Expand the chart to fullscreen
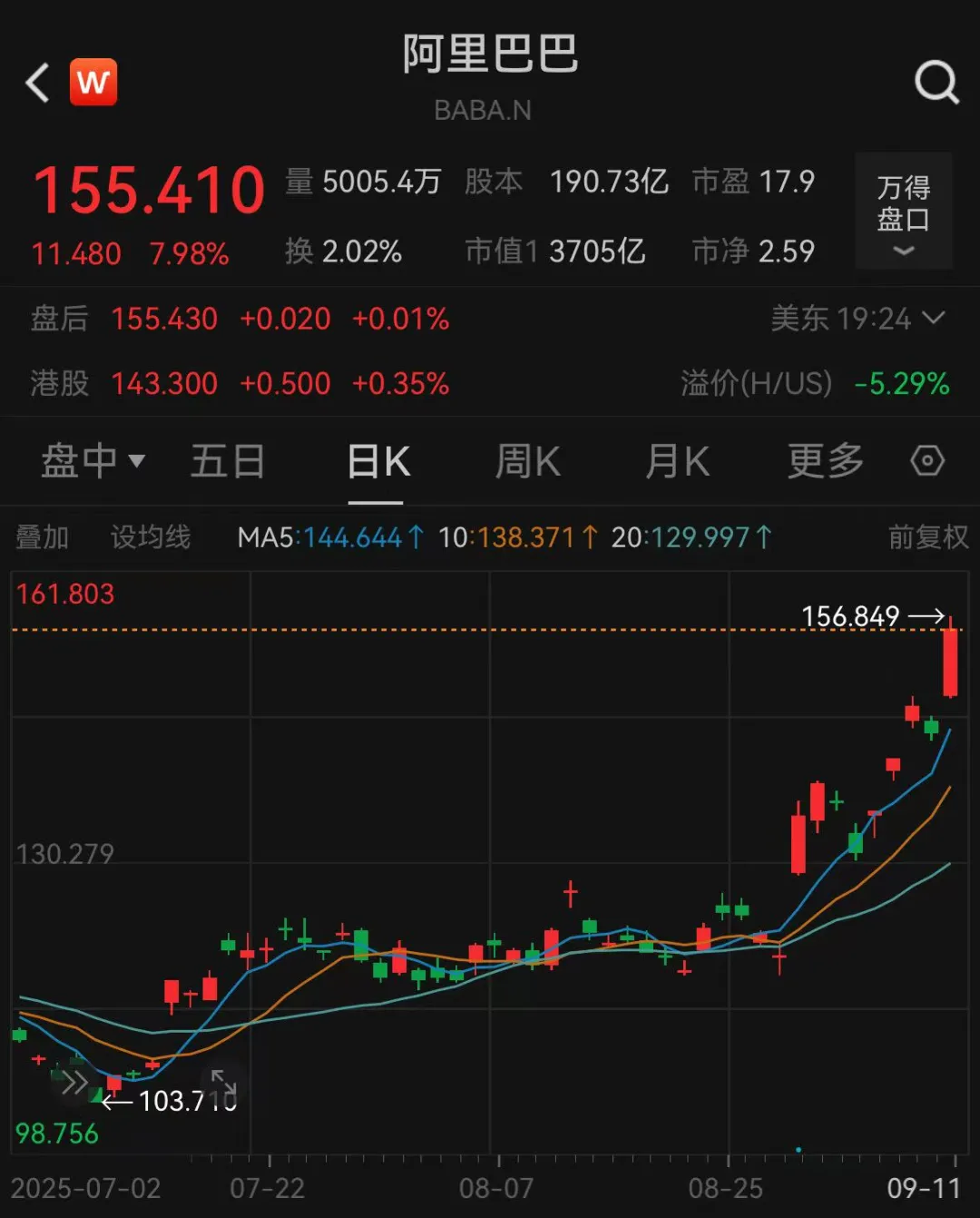 point(223,1082)
